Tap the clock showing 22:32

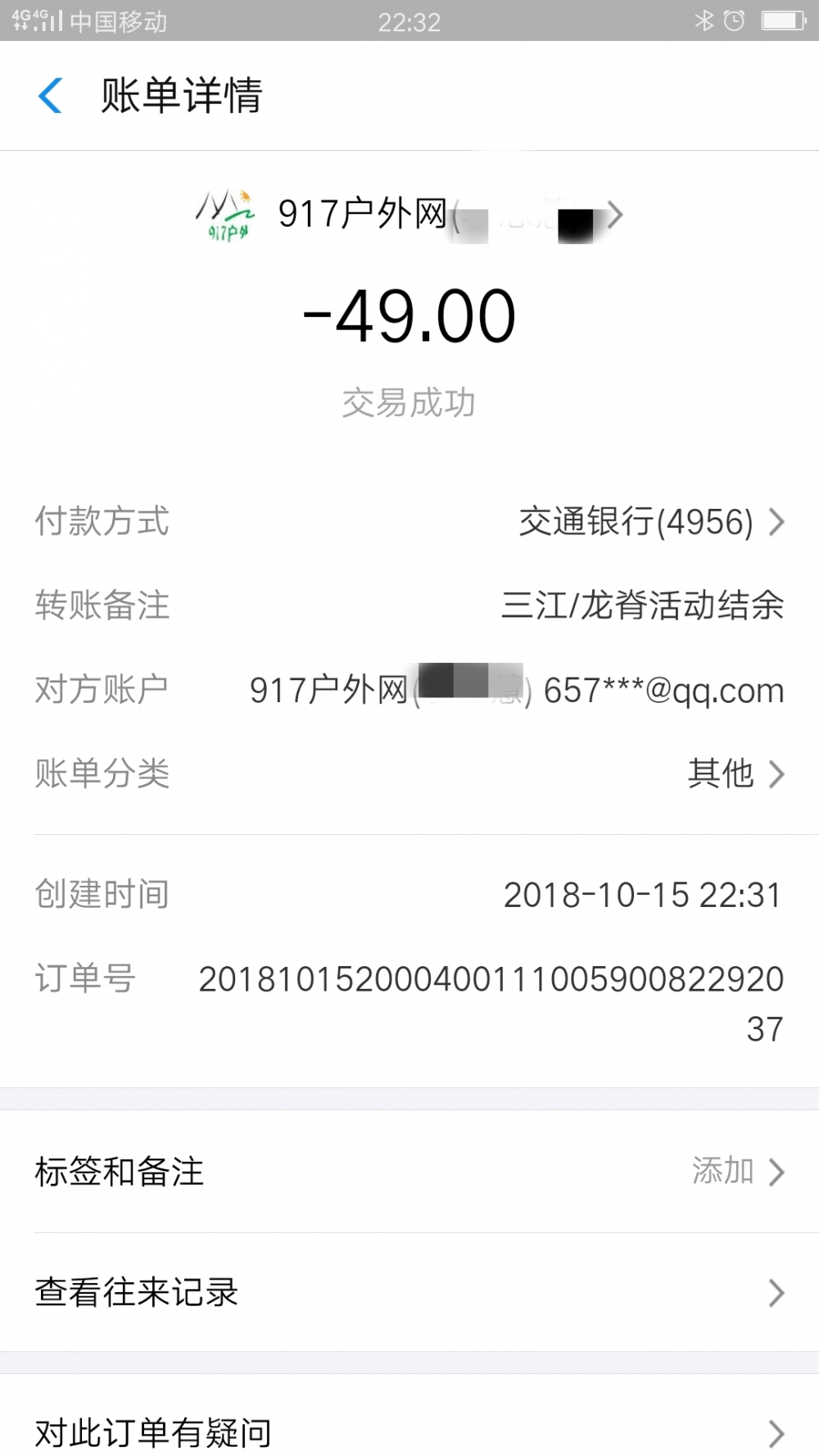(409, 22)
